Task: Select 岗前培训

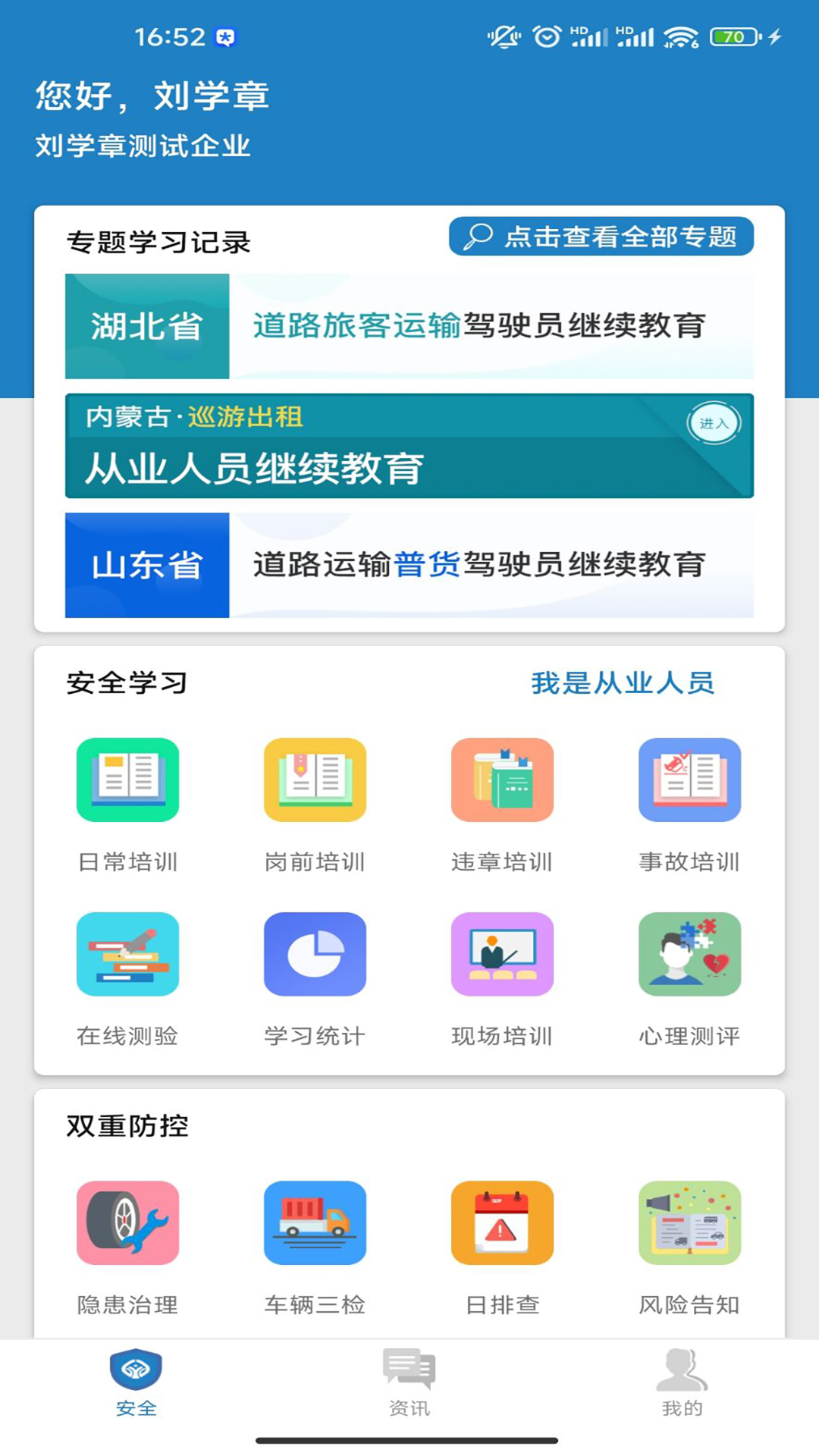Action: 315,805
